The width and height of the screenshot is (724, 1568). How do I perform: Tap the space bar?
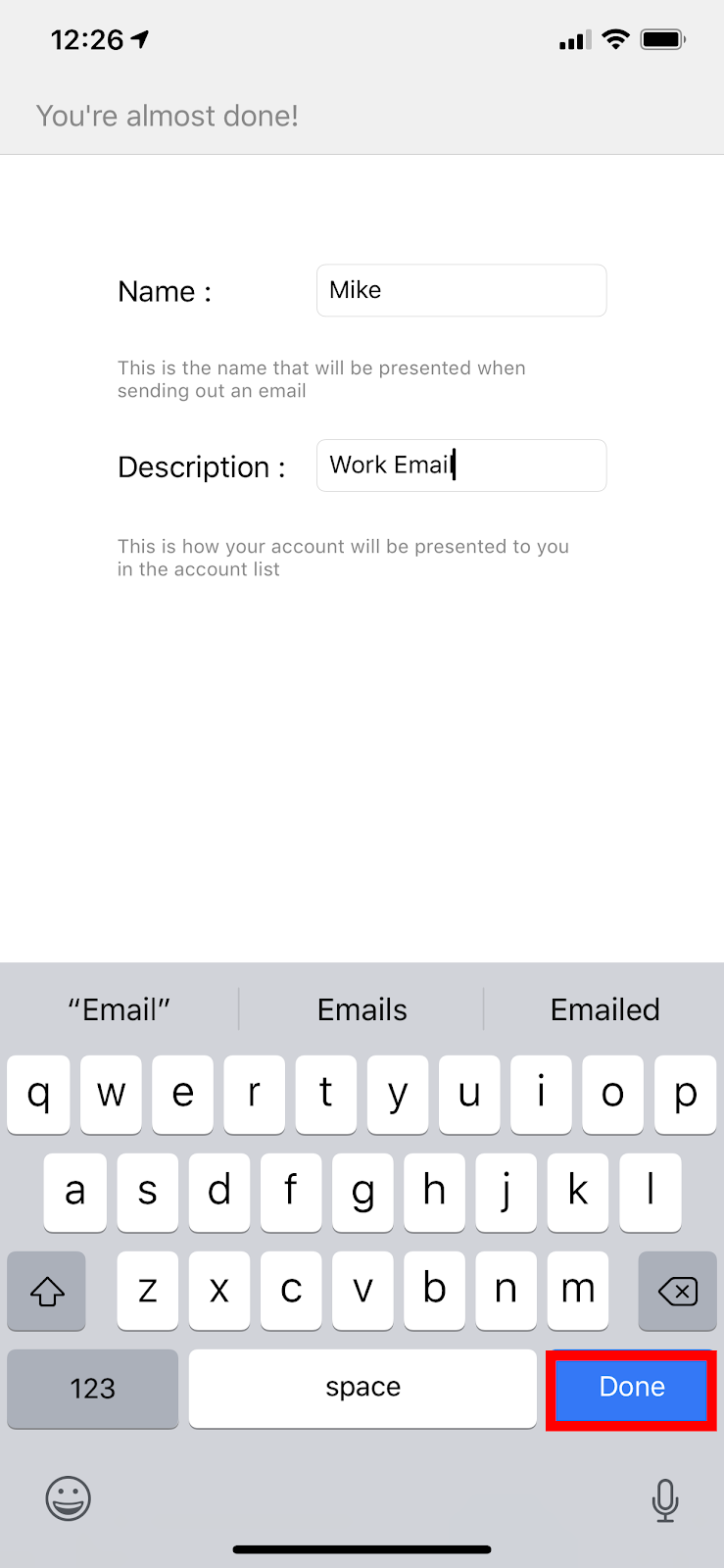362,1388
